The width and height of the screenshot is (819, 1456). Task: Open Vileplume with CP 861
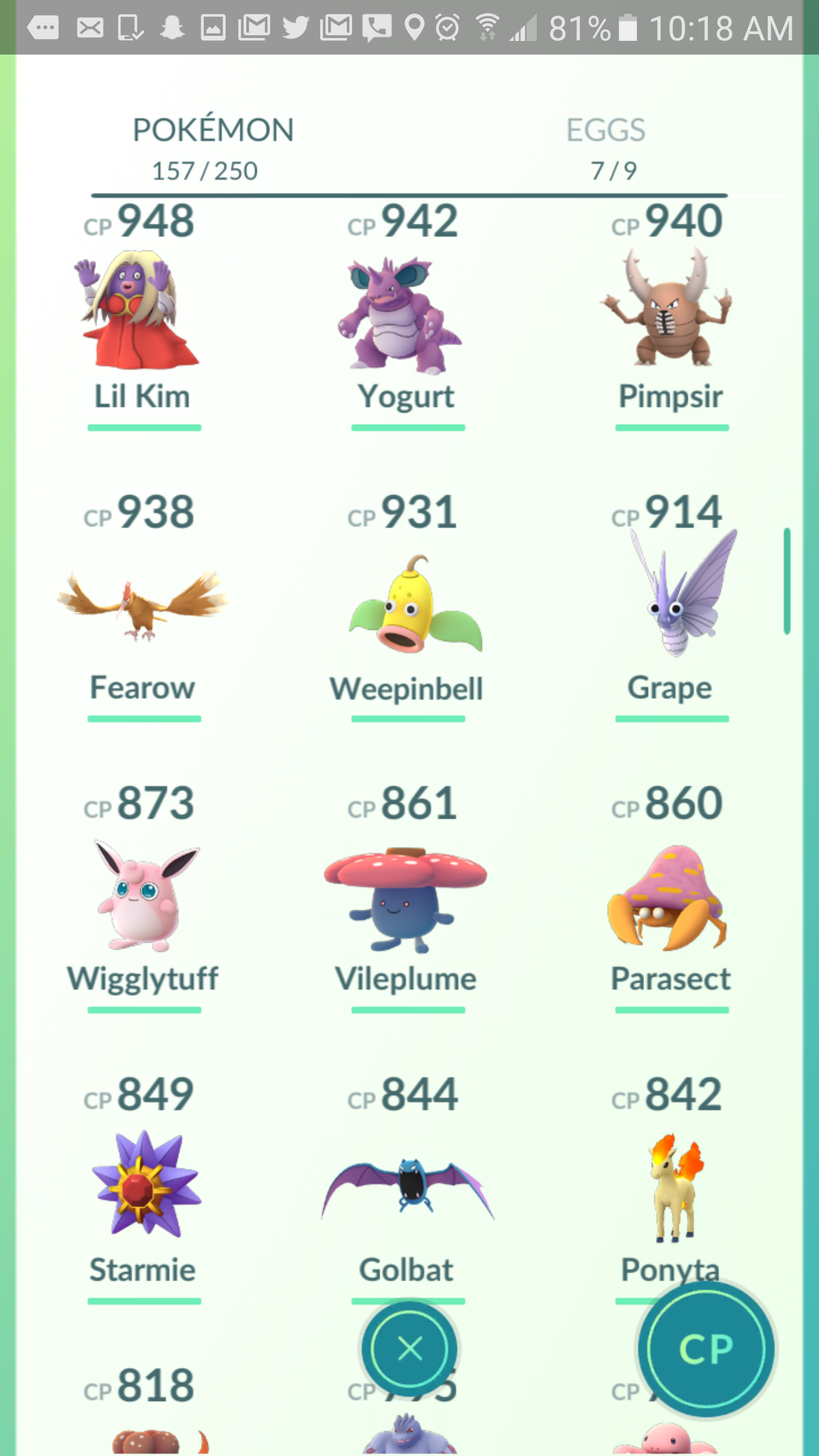pos(406,899)
